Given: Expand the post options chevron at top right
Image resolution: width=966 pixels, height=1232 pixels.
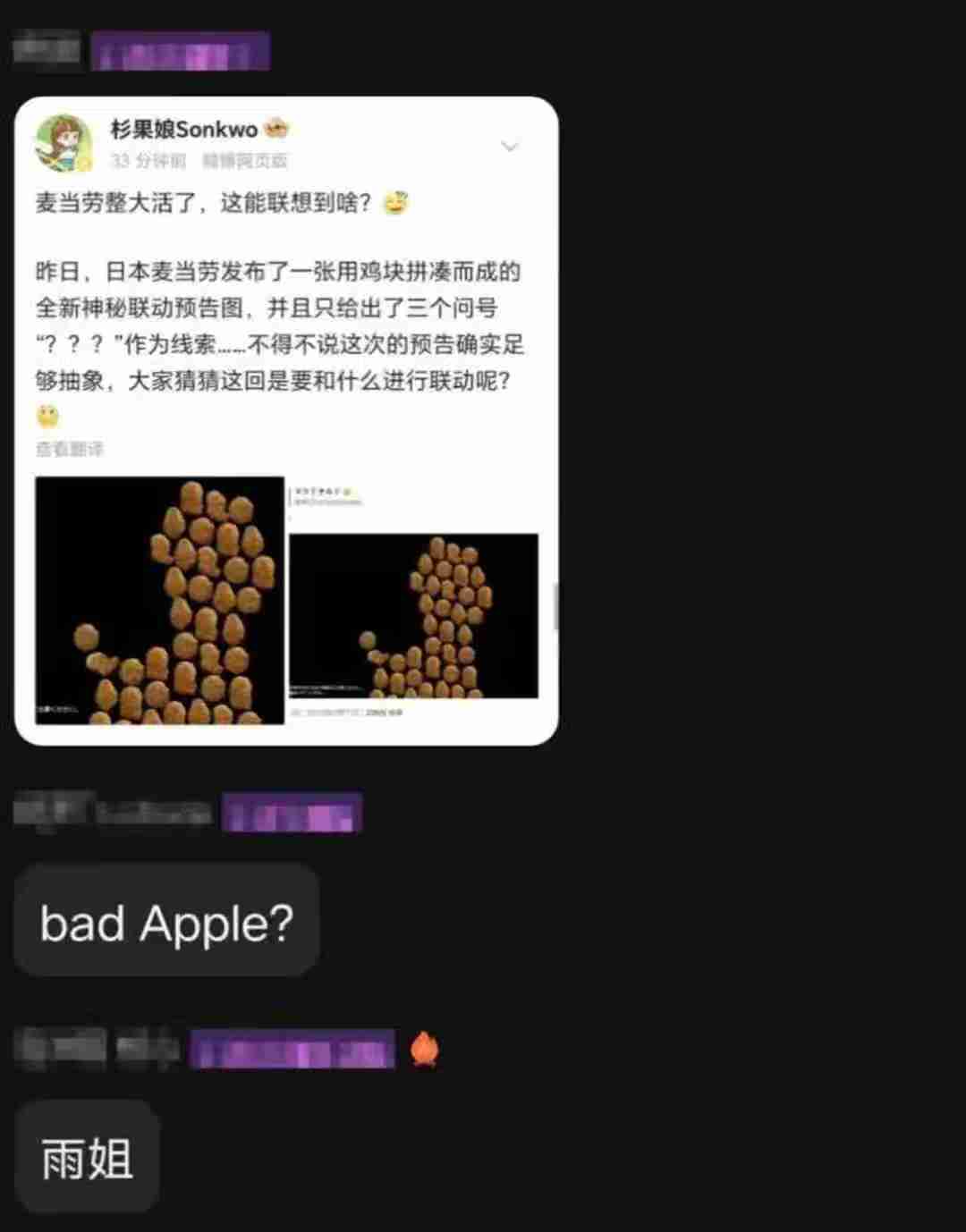Looking at the screenshot, I should pos(511,148).
